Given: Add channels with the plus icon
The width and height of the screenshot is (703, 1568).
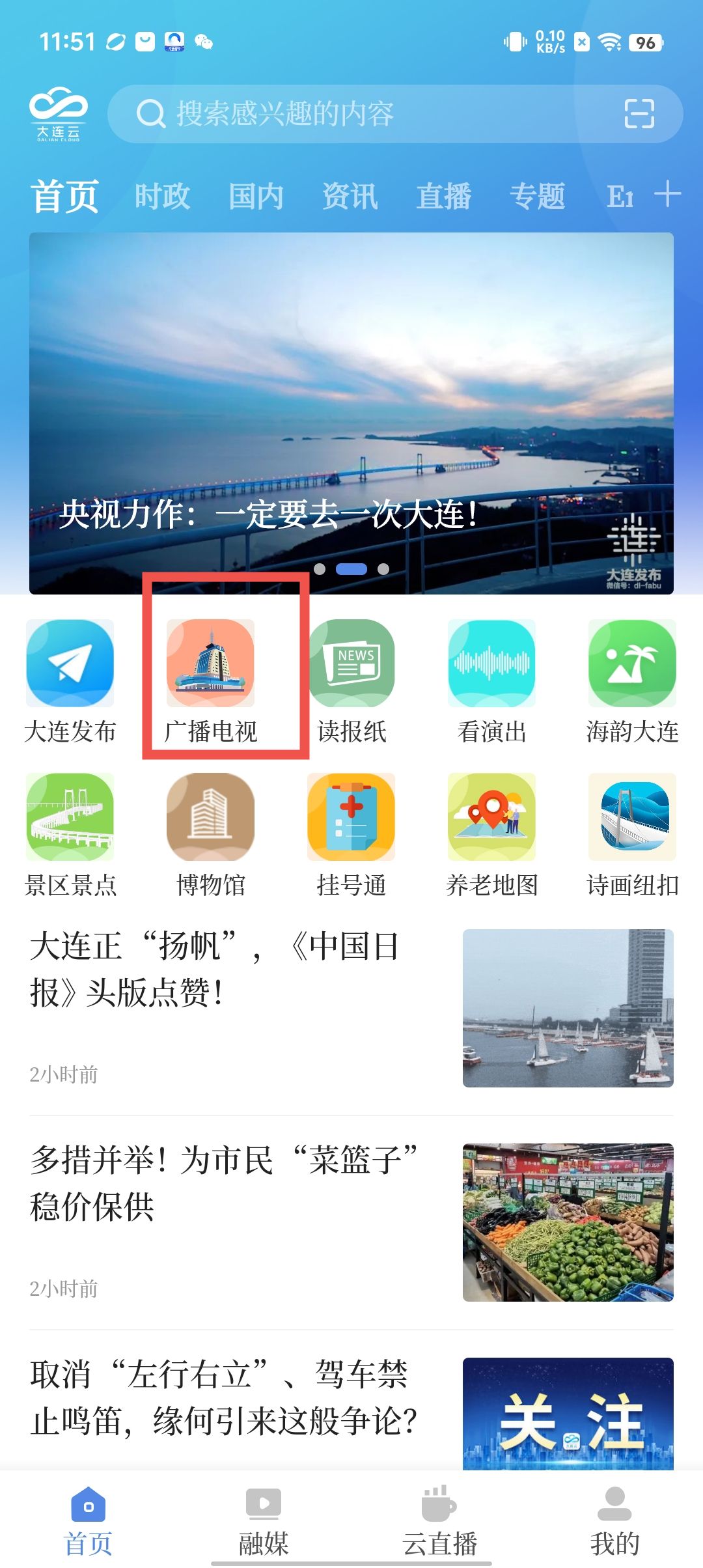Looking at the screenshot, I should pyautogui.click(x=667, y=195).
